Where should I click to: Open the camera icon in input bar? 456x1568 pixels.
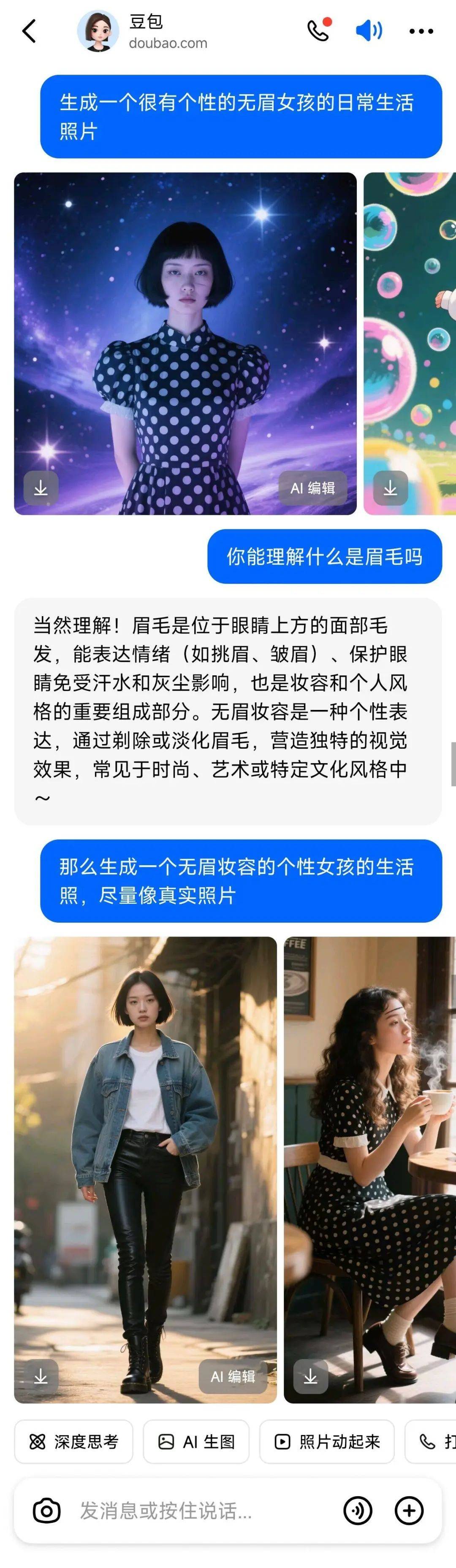pyautogui.click(x=46, y=1510)
